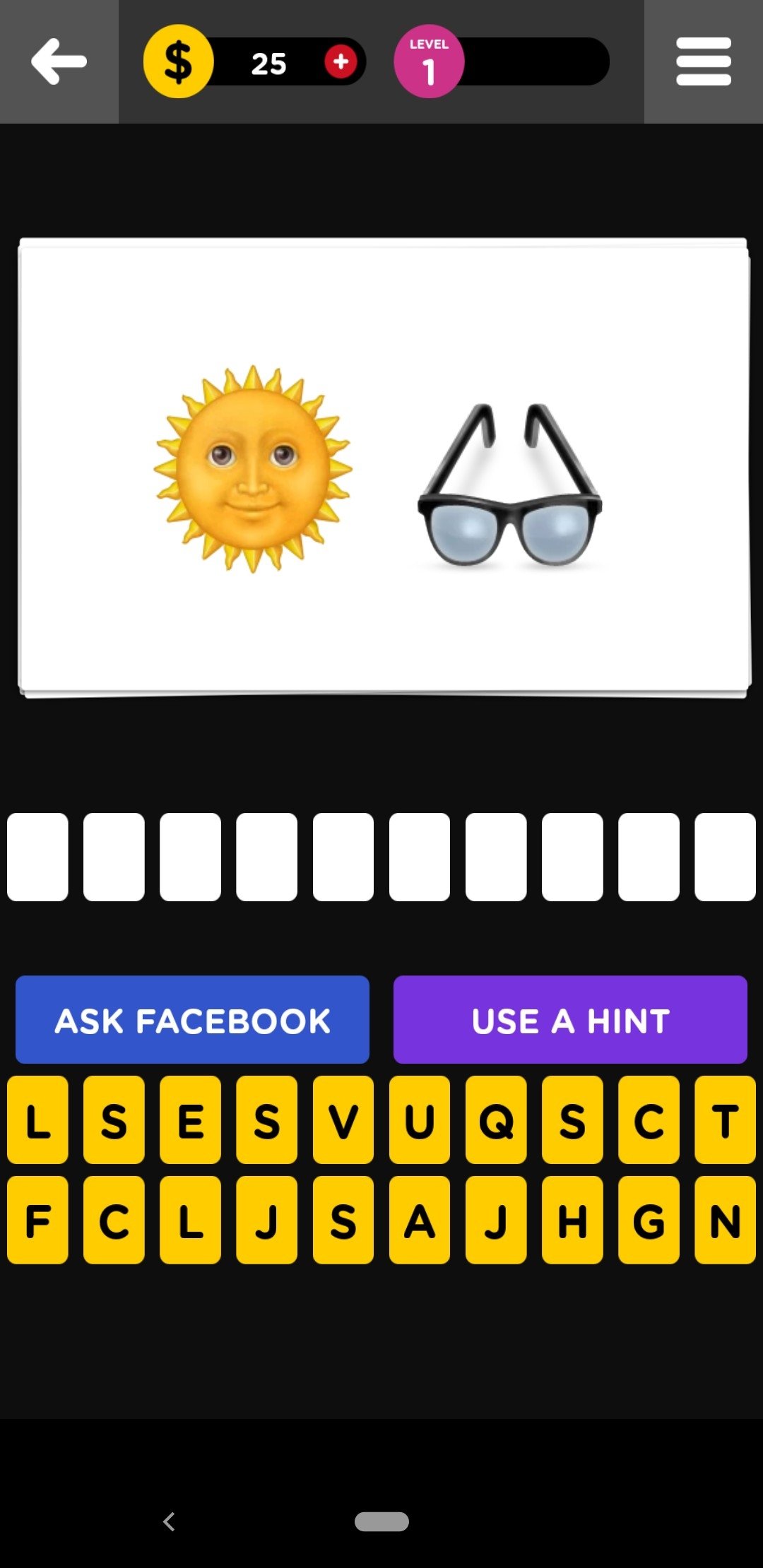Select the letter T tile
Viewport: 763px width, 1568px height.
pyautogui.click(x=725, y=1119)
